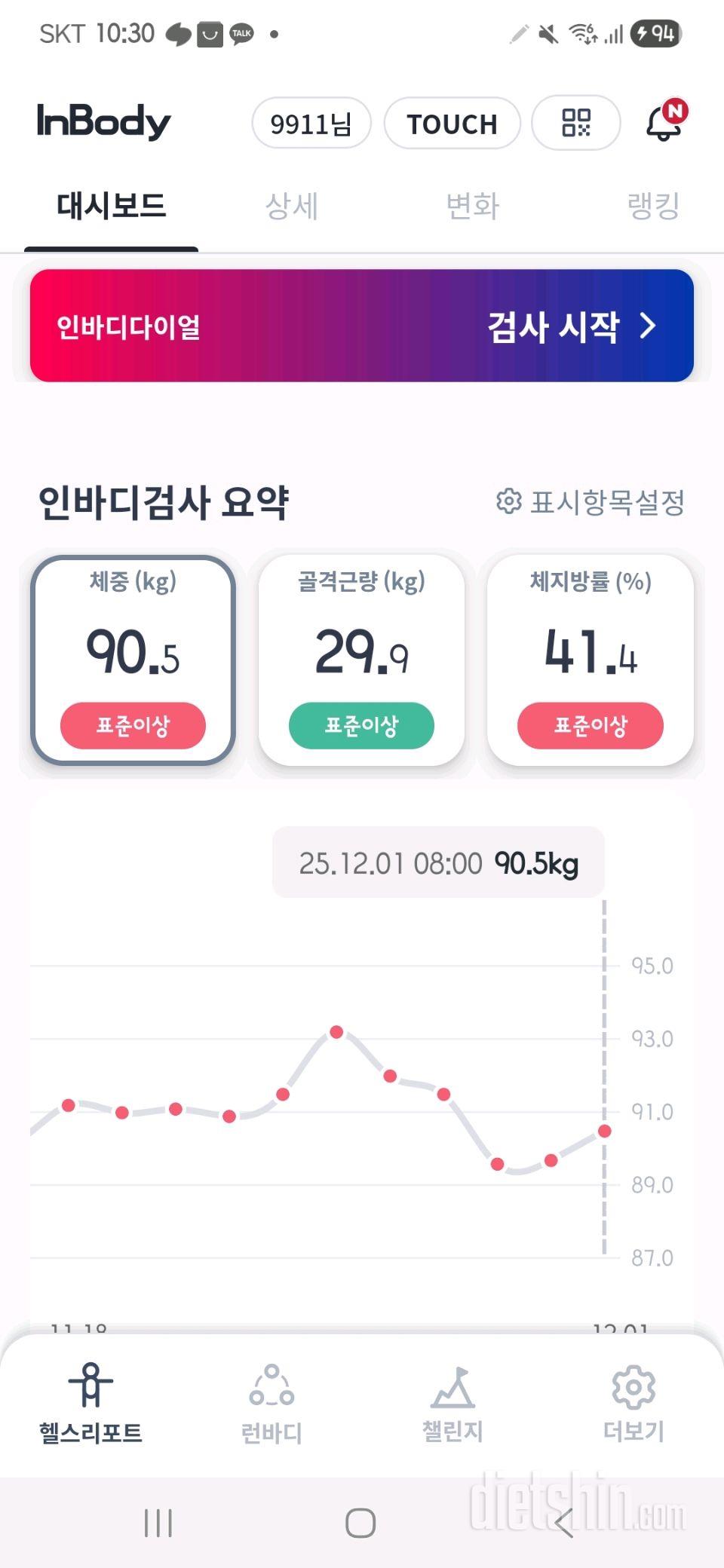Open the QR code scanner

[576, 123]
